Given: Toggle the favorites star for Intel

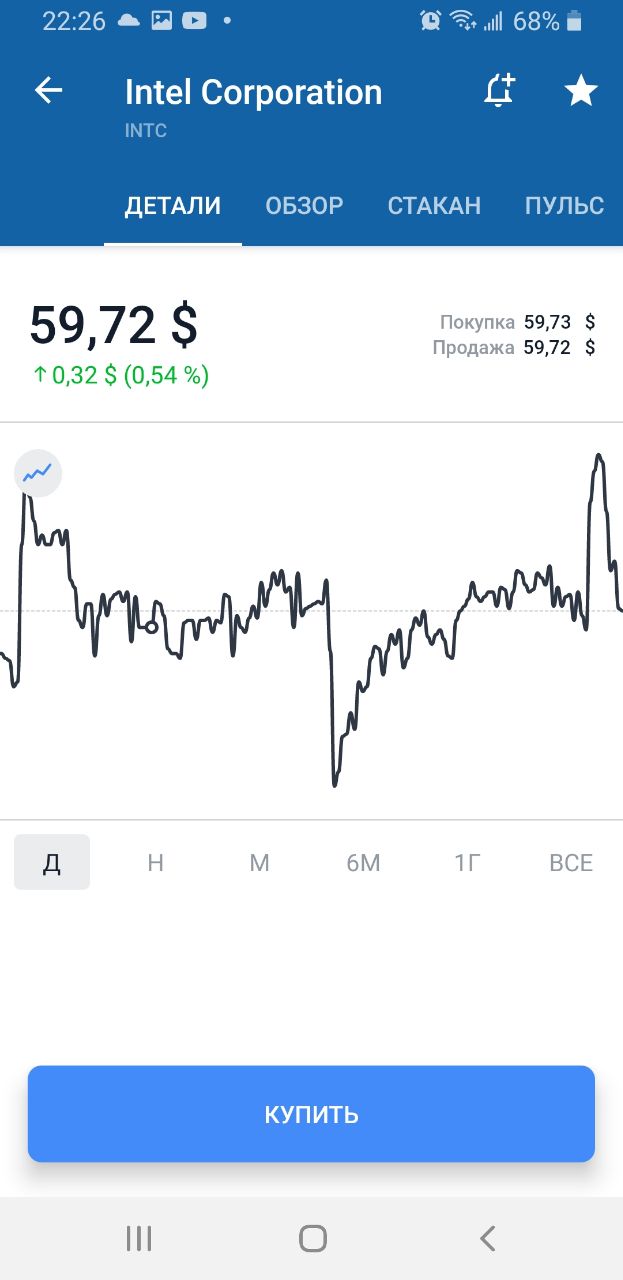Looking at the screenshot, I should 580,91.
